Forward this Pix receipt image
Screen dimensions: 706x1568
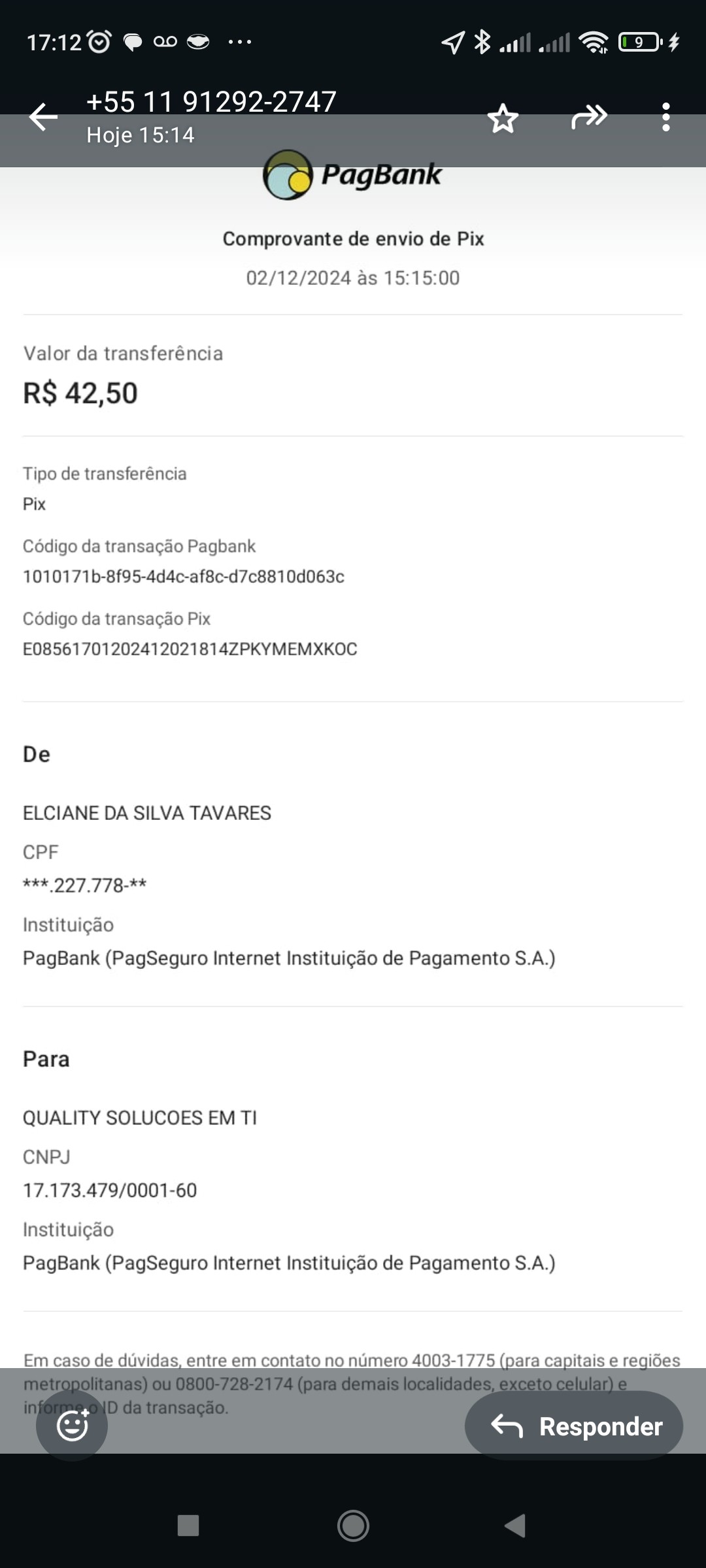589,118
